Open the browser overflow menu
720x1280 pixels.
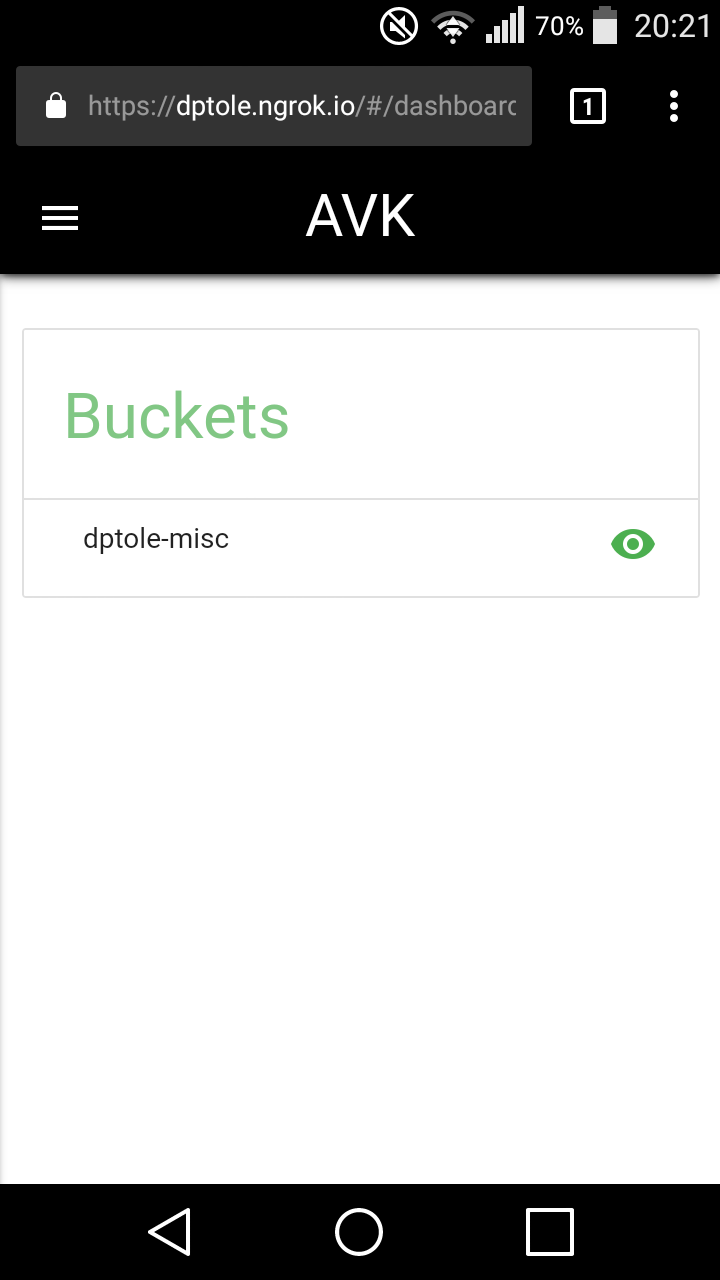[674, 106]
